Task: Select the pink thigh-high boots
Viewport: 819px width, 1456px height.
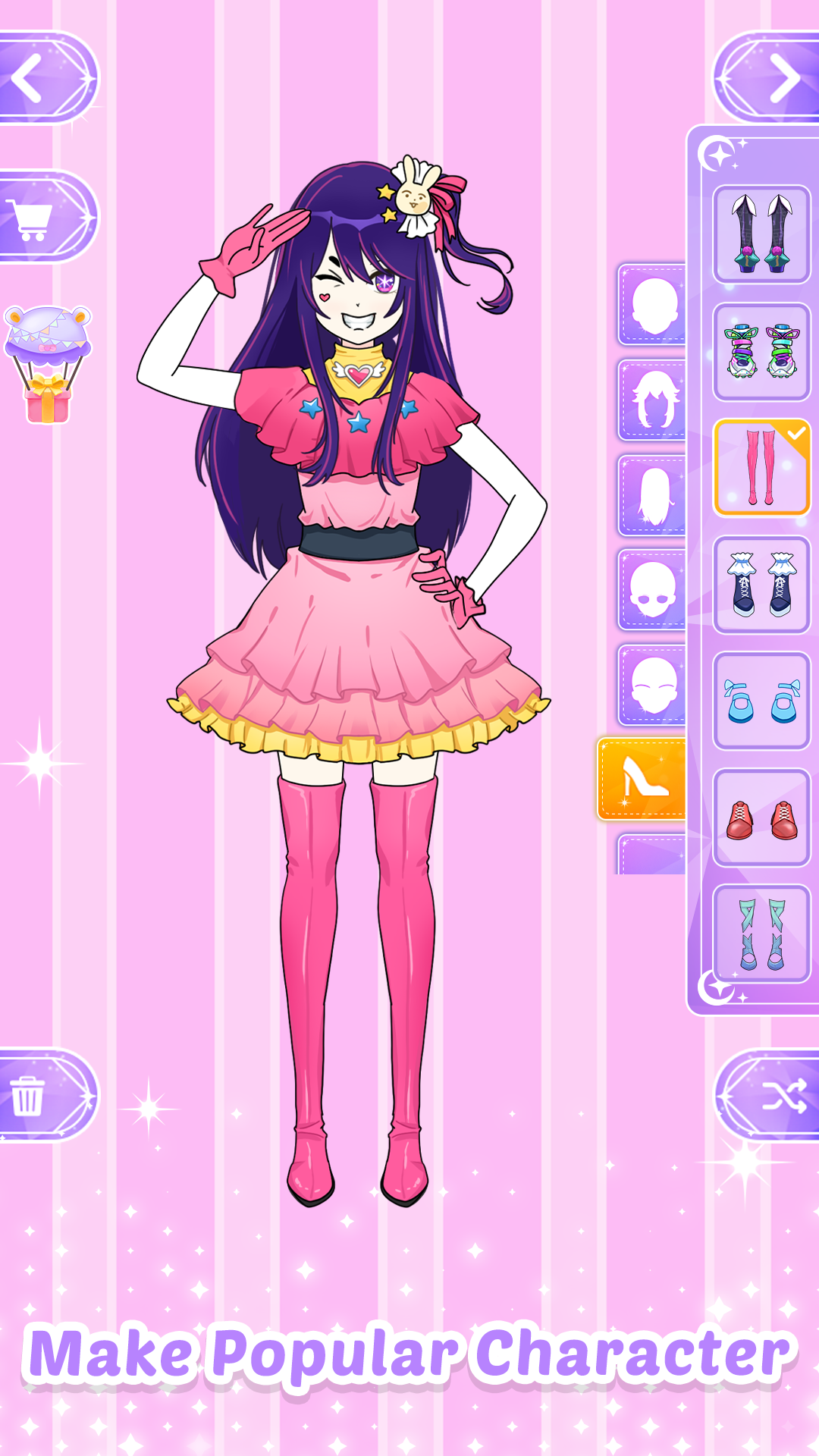Action: [x=761, y=468]
